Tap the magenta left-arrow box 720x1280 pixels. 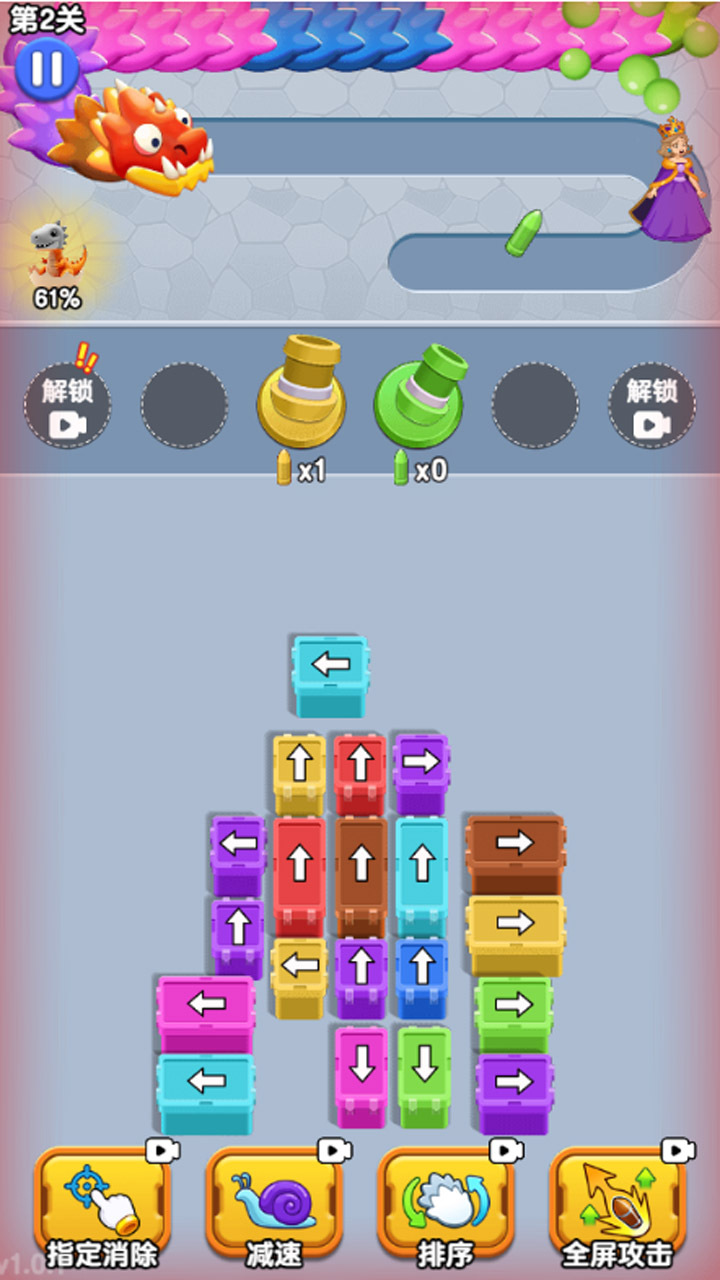pos(206,1008)
